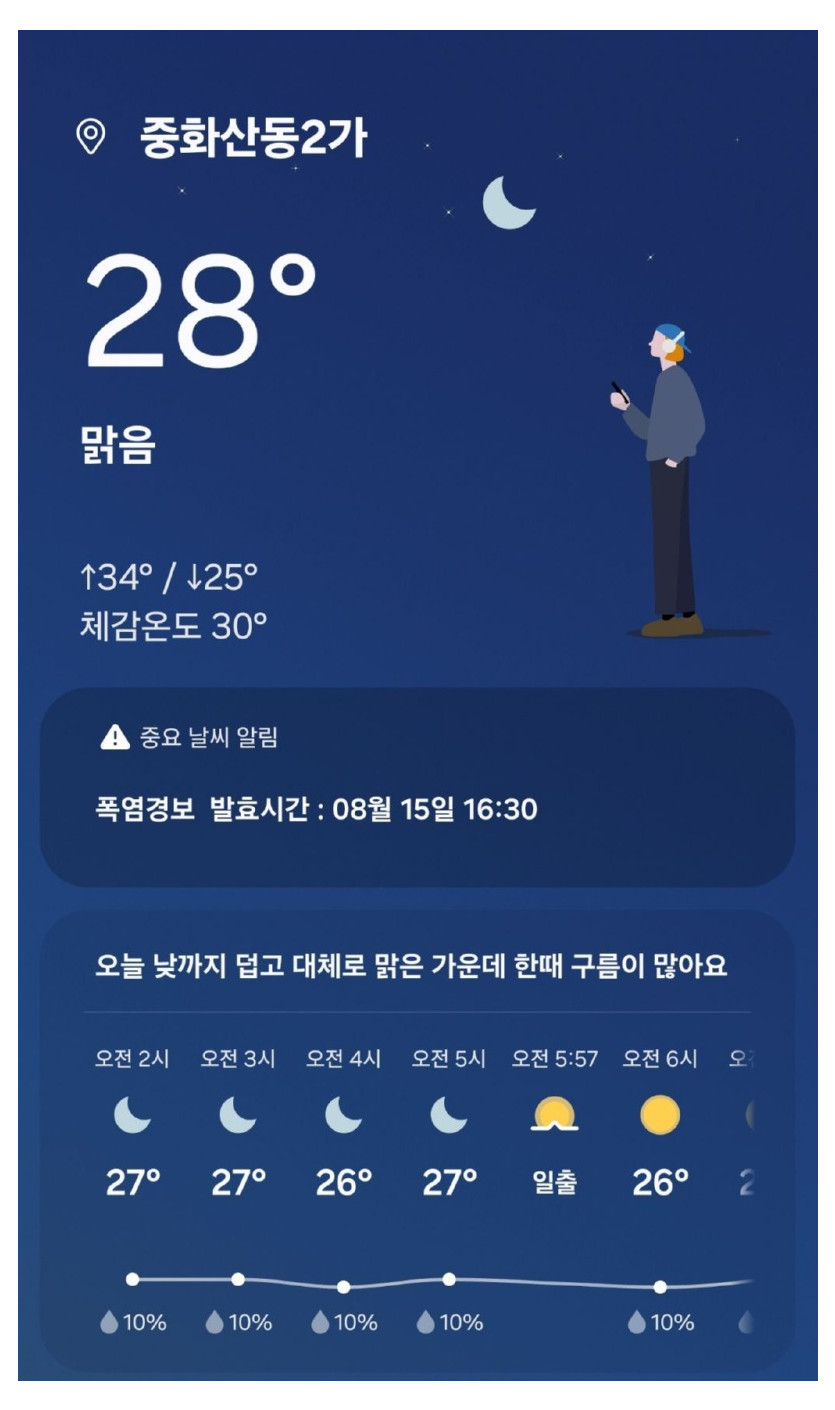Open the 폭염경보 weather alert card
Image resolution: width=835 pixels, height=1410 pixels.
click(x=417, y=787)
